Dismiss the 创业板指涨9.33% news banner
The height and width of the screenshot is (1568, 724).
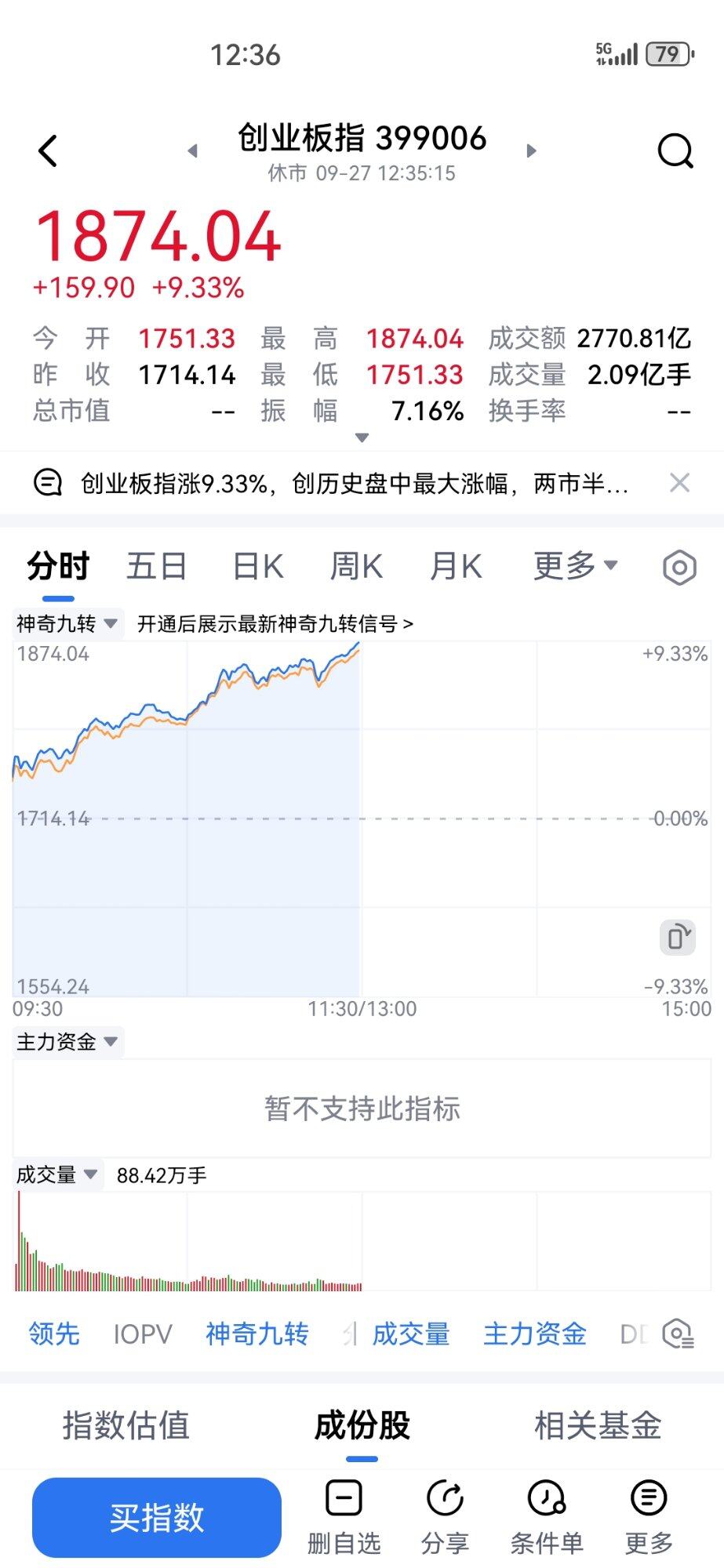(x=679, y=483)
